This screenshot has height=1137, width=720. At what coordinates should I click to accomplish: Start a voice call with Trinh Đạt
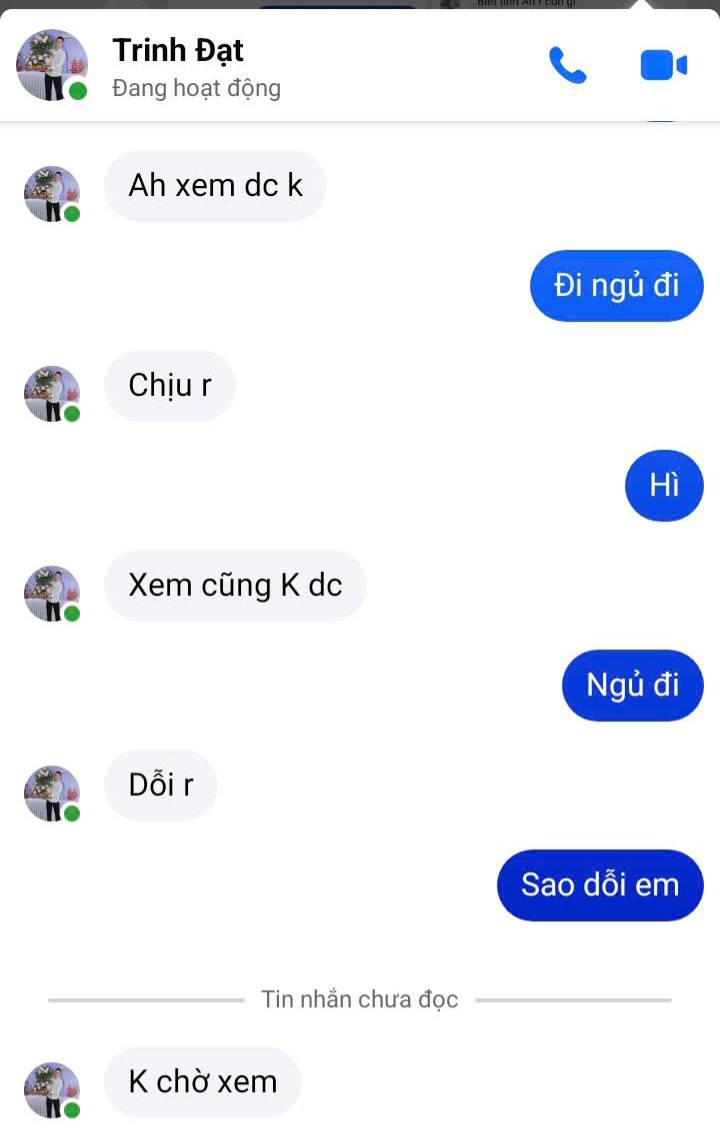[567, 66]
